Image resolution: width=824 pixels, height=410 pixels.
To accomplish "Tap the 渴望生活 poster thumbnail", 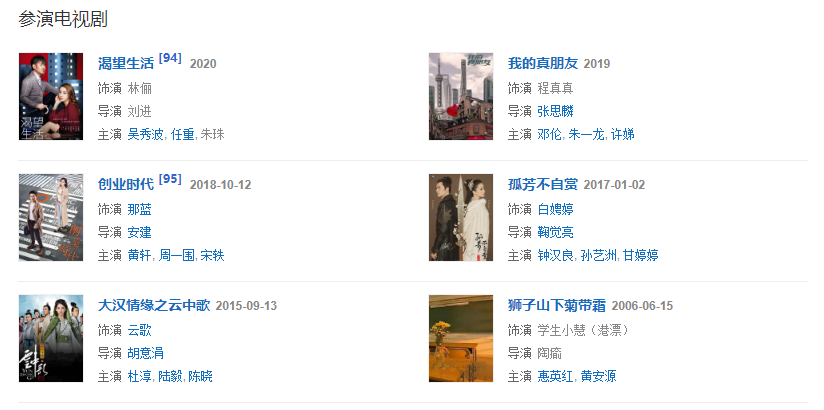I will pyautogui.click(x=51, y=96).
